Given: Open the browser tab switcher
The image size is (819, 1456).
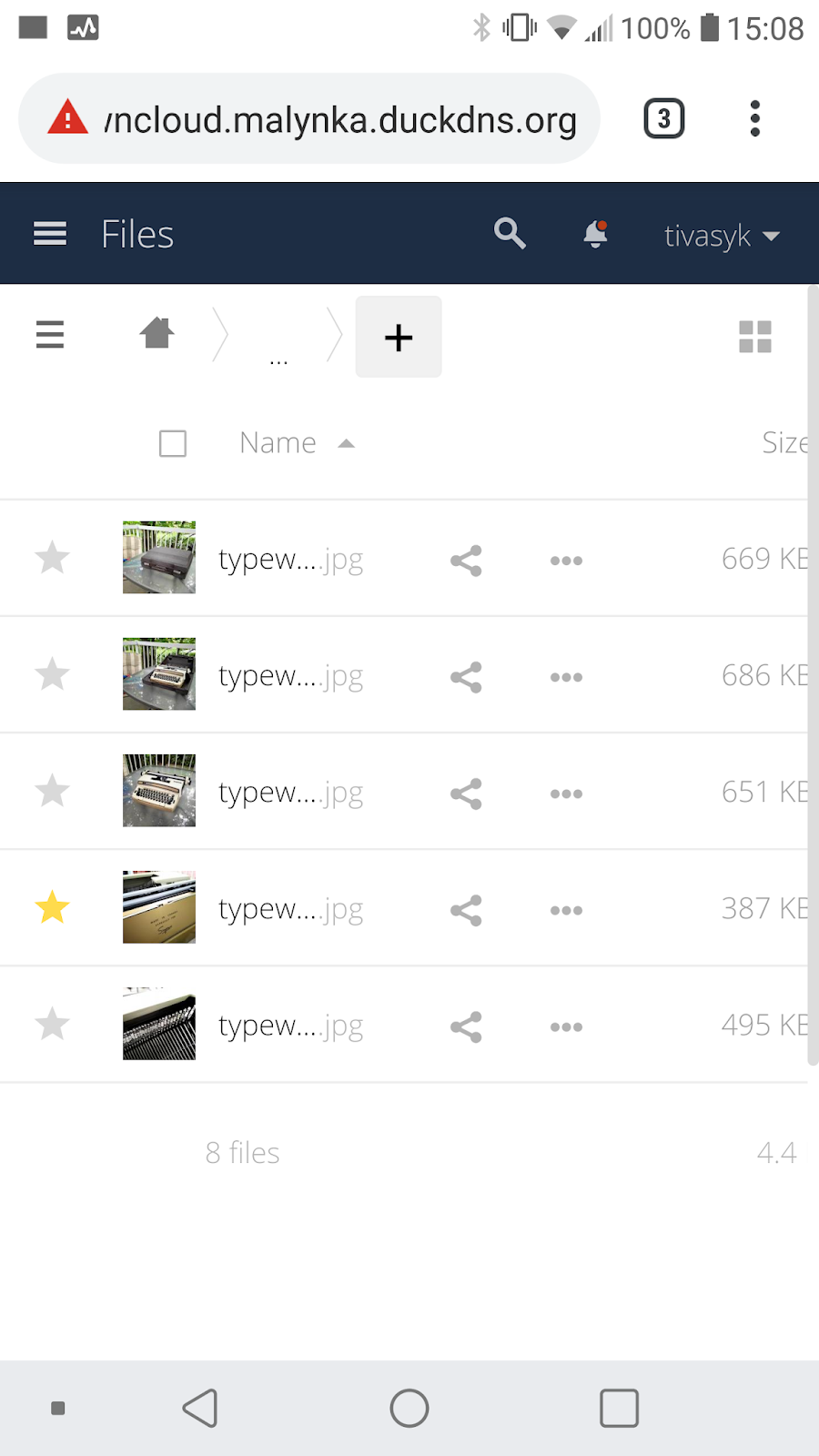Looking at the screenshot, I should tap(664, 118).
